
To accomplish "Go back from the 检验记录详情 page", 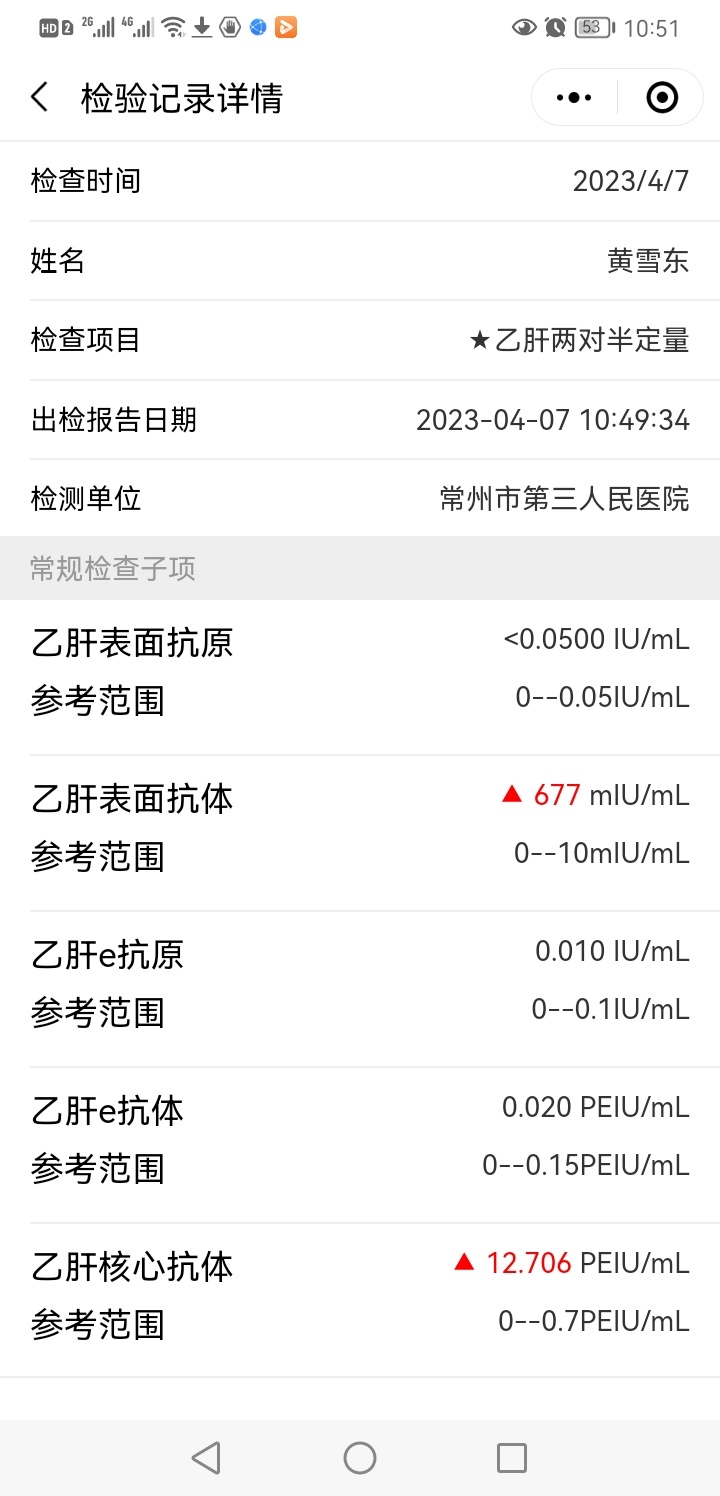I will coord(40,98).
